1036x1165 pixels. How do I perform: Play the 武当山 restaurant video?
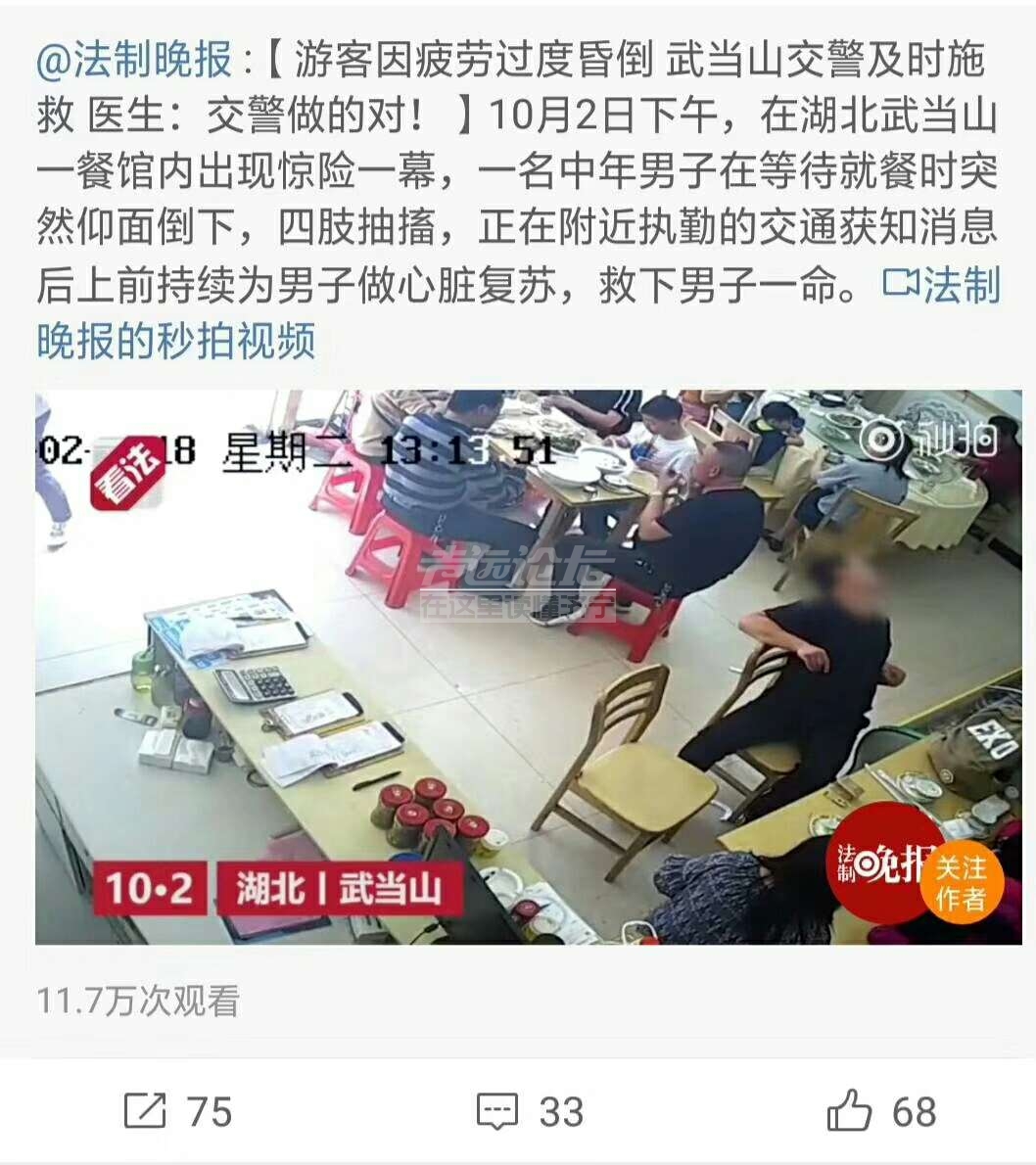[529, 667]
